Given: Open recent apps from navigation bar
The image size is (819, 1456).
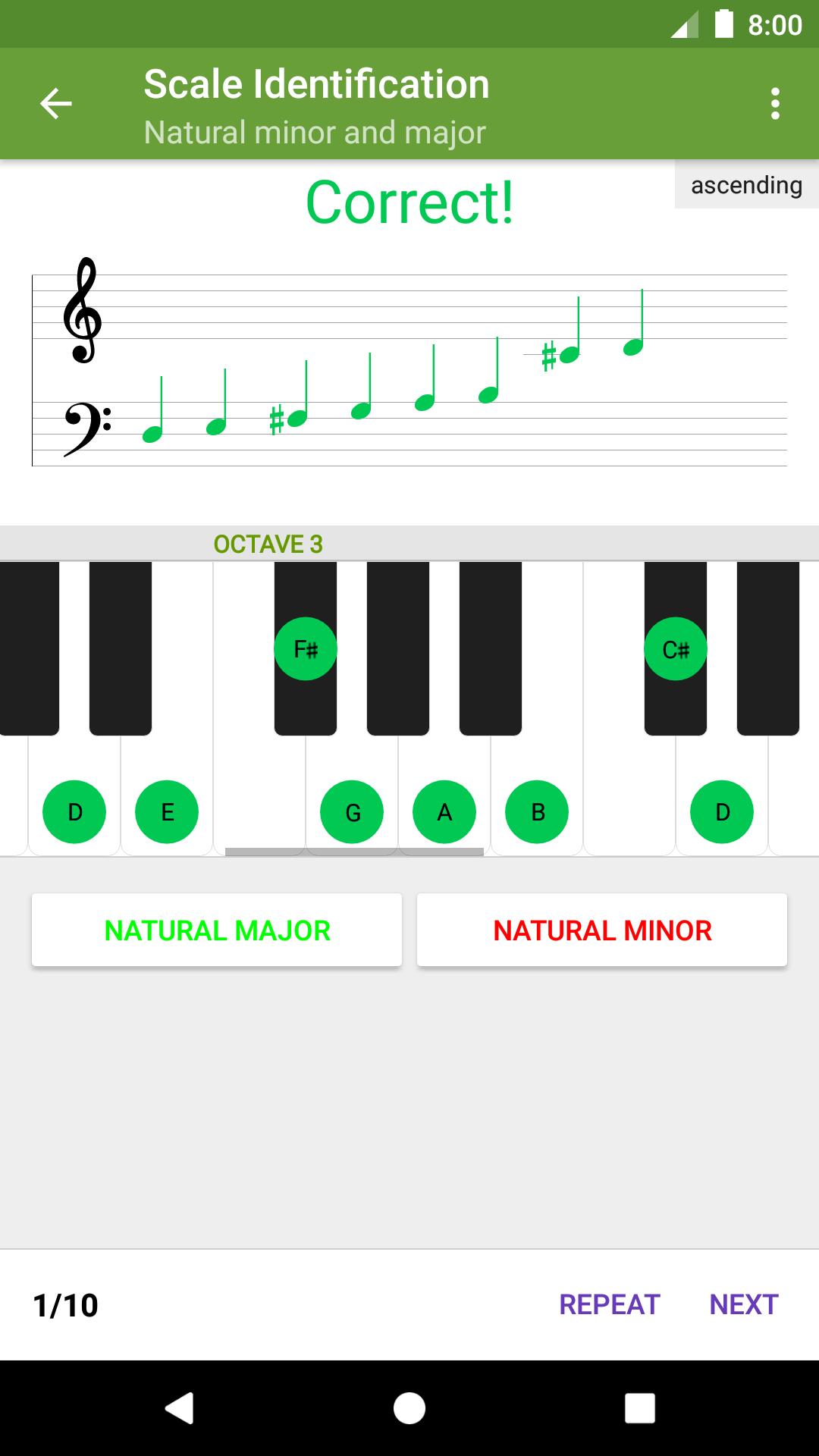Looking at the screenshot, I should tap(640, 1408).
